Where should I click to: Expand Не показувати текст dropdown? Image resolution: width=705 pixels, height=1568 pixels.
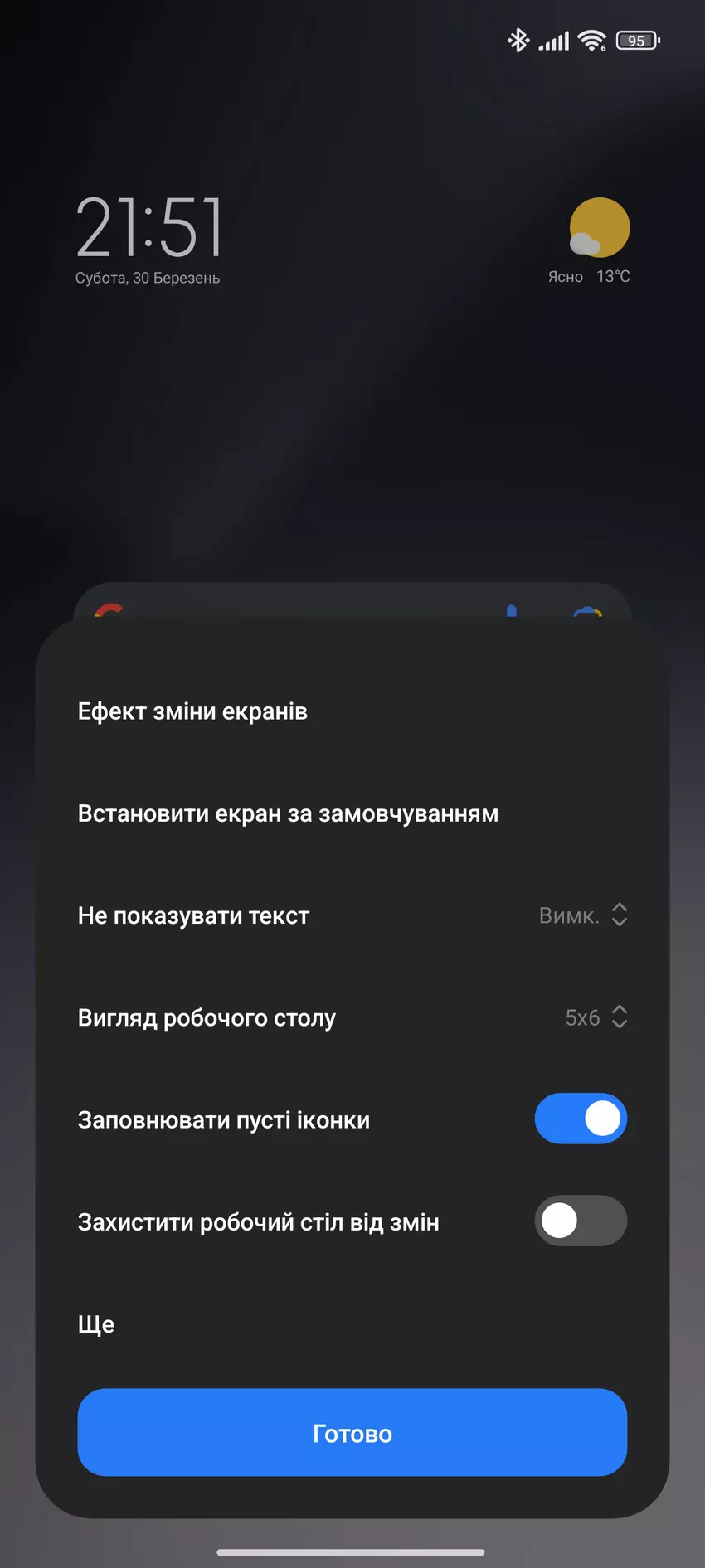point(582,915)
